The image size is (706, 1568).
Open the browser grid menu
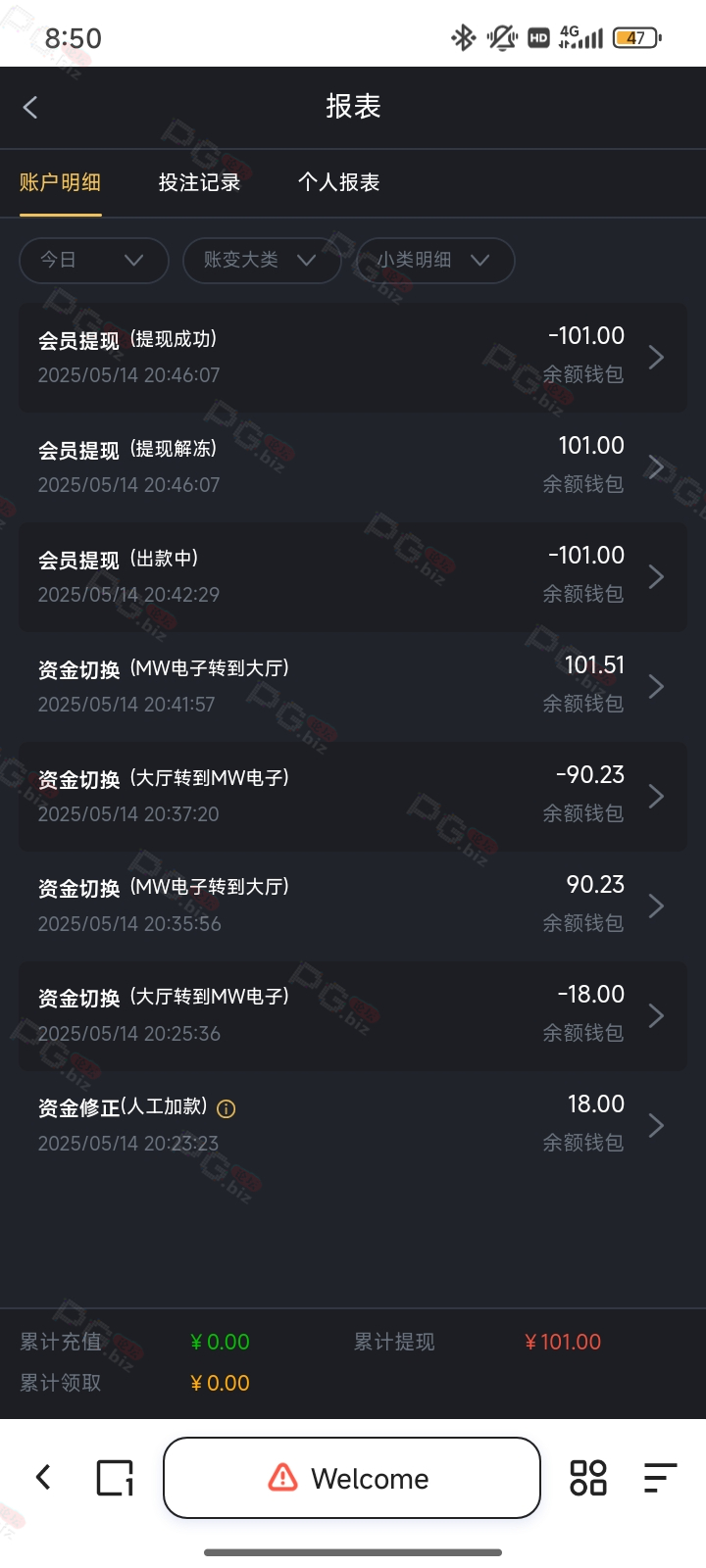pyautogui.click(x=588, y=1478)
